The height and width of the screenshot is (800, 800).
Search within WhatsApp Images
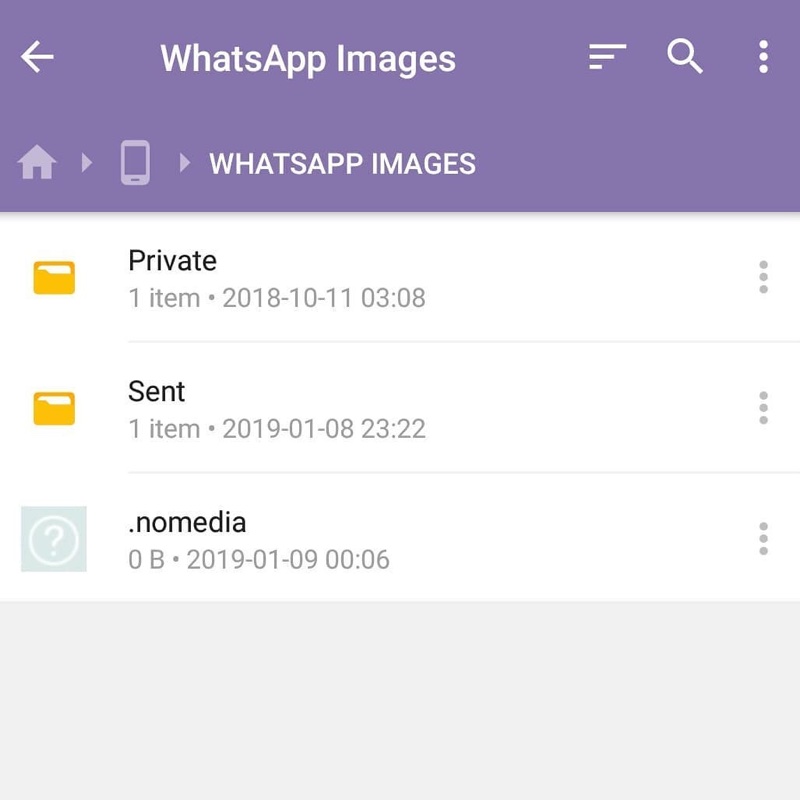click(685, 57)
